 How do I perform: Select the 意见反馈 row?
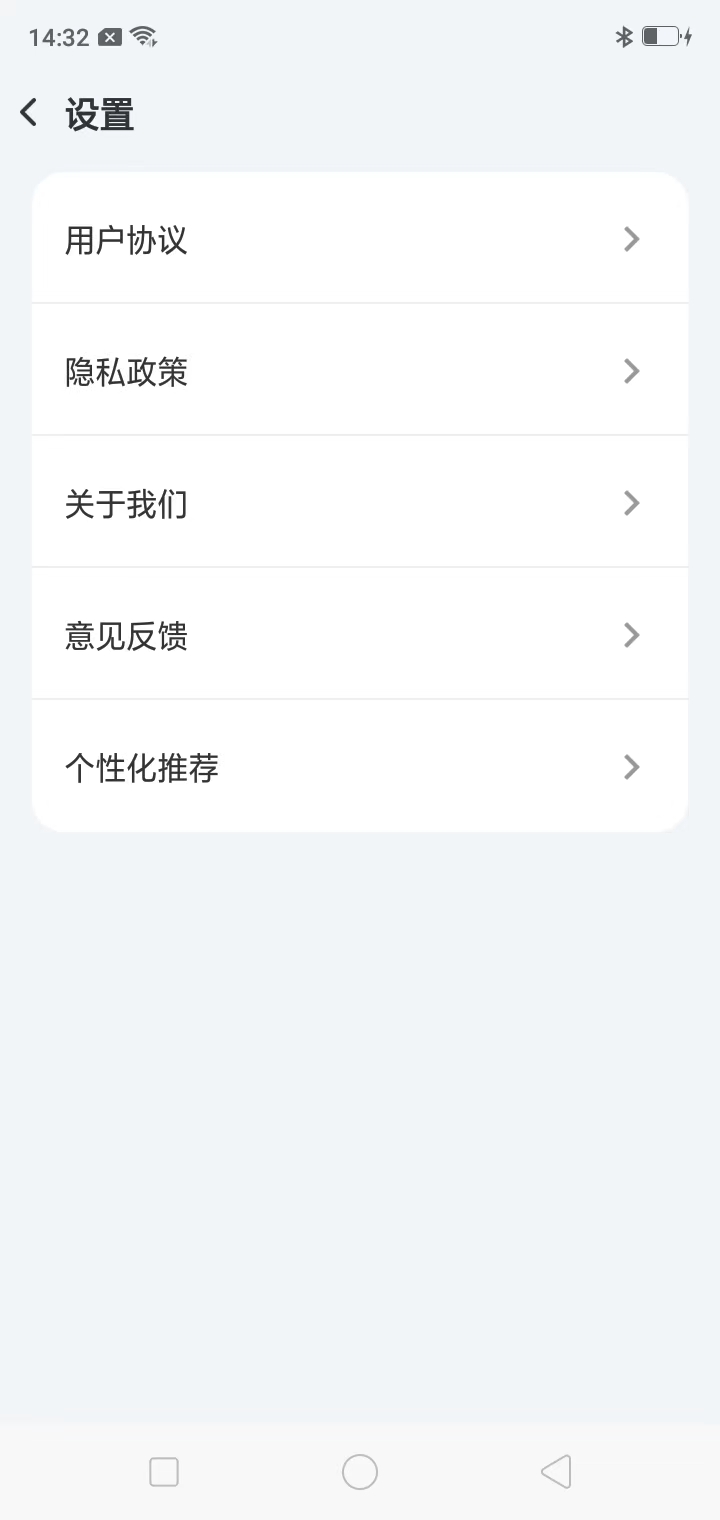tap(360, 635)
